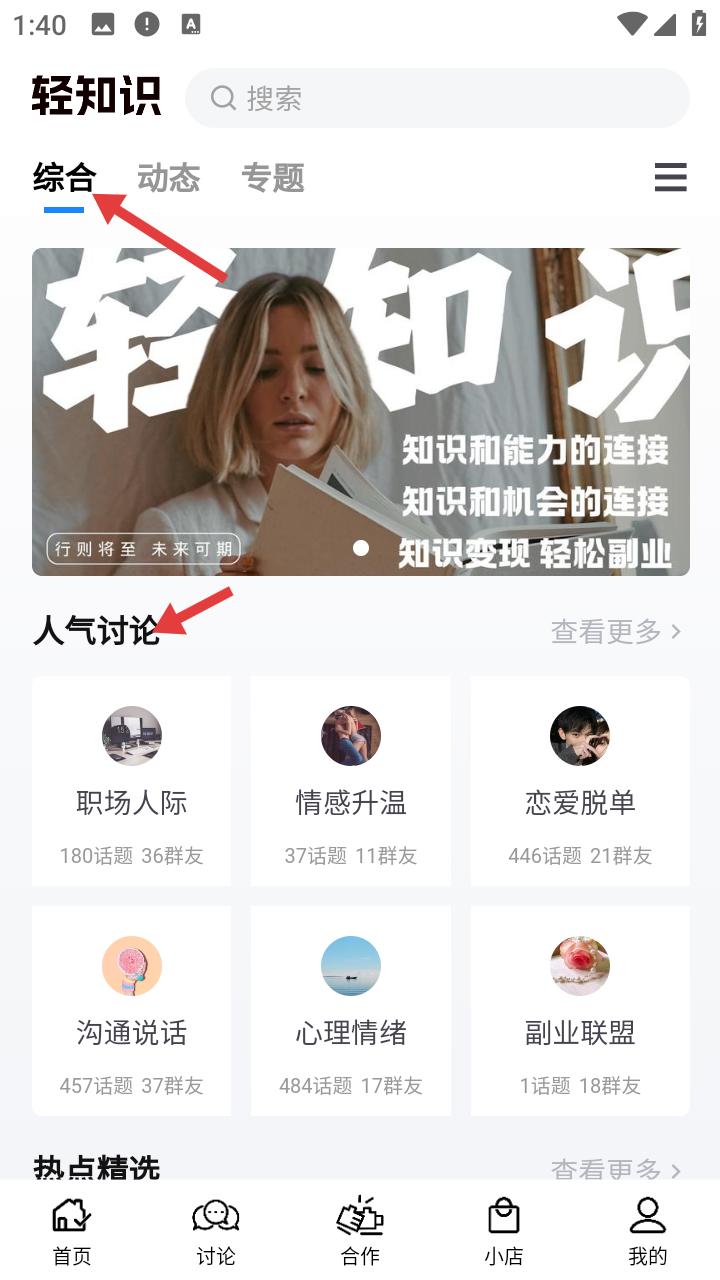Open the 合作 bottom tab
720x1280 pixels.
tap(360, 1232)
